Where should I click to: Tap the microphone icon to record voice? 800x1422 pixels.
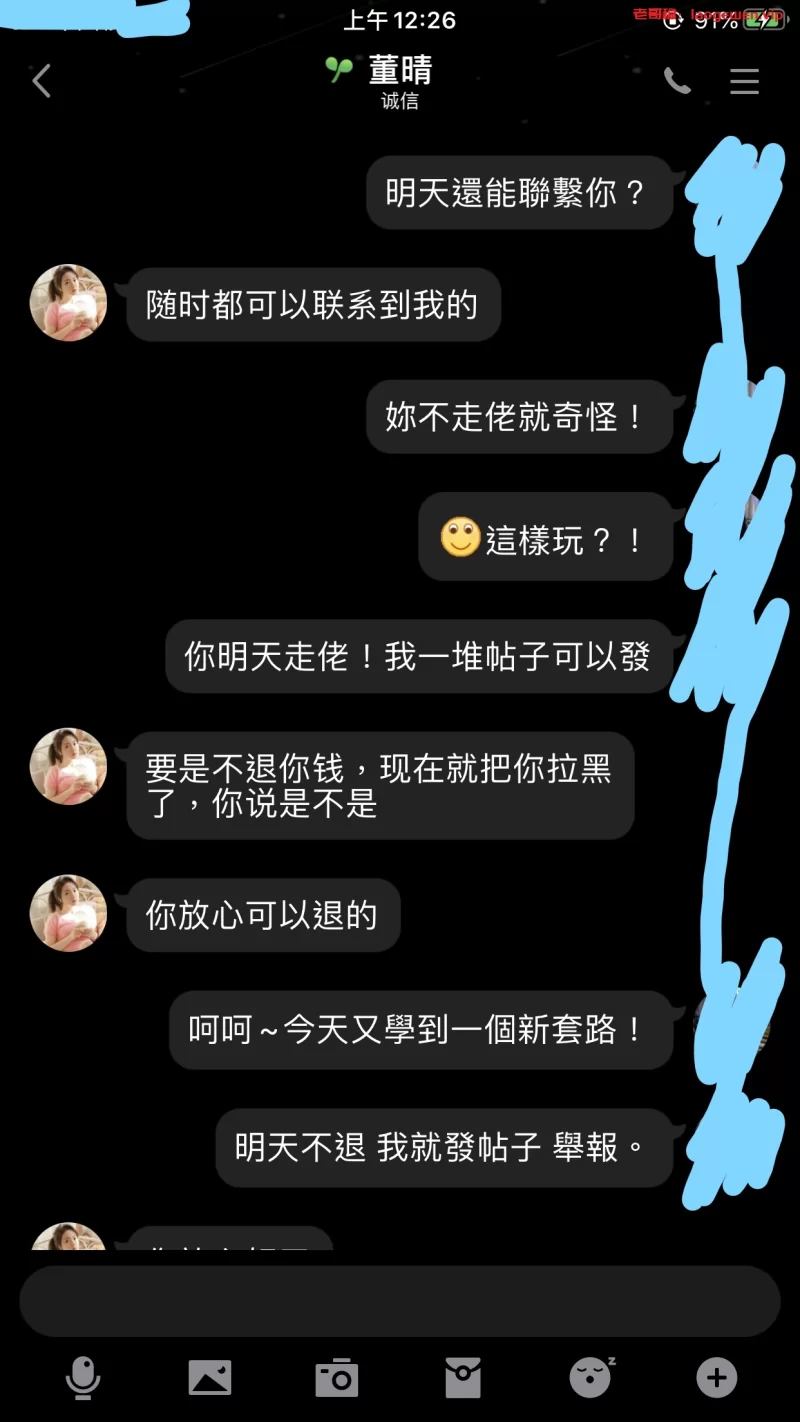click(x=83, y=1378)
